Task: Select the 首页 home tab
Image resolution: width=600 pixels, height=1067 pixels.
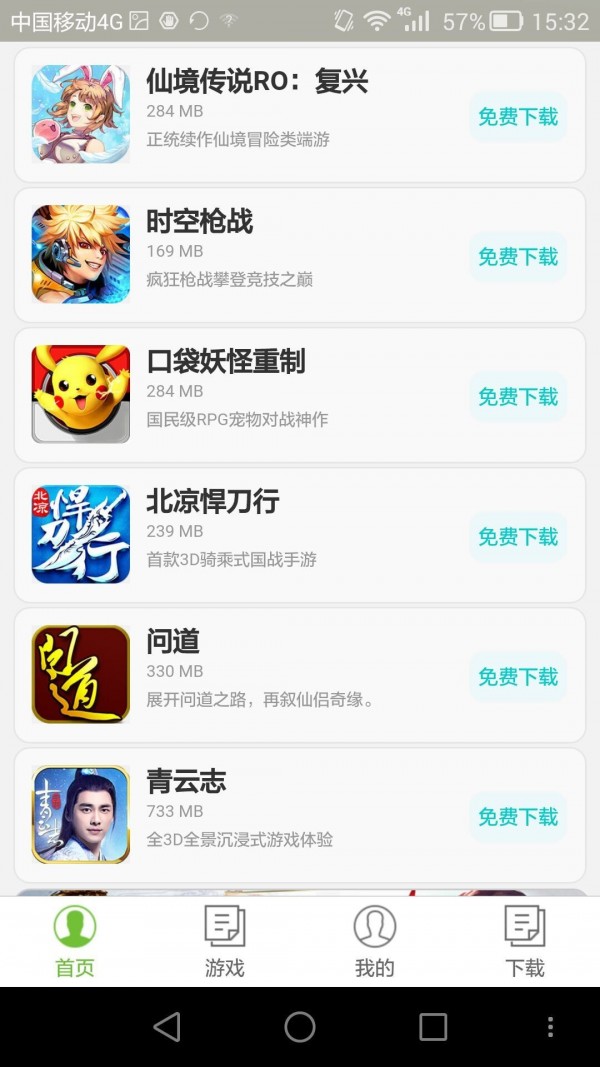Action: point(75,941)
